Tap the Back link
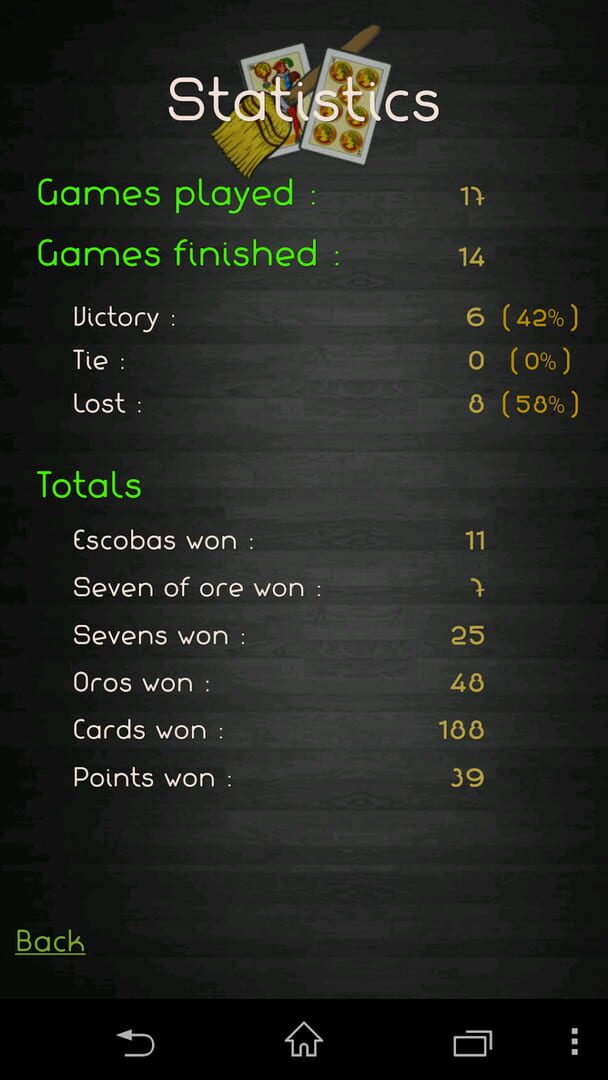The height and width of the screenshot is (1080, 608). (x=50, y=941)
